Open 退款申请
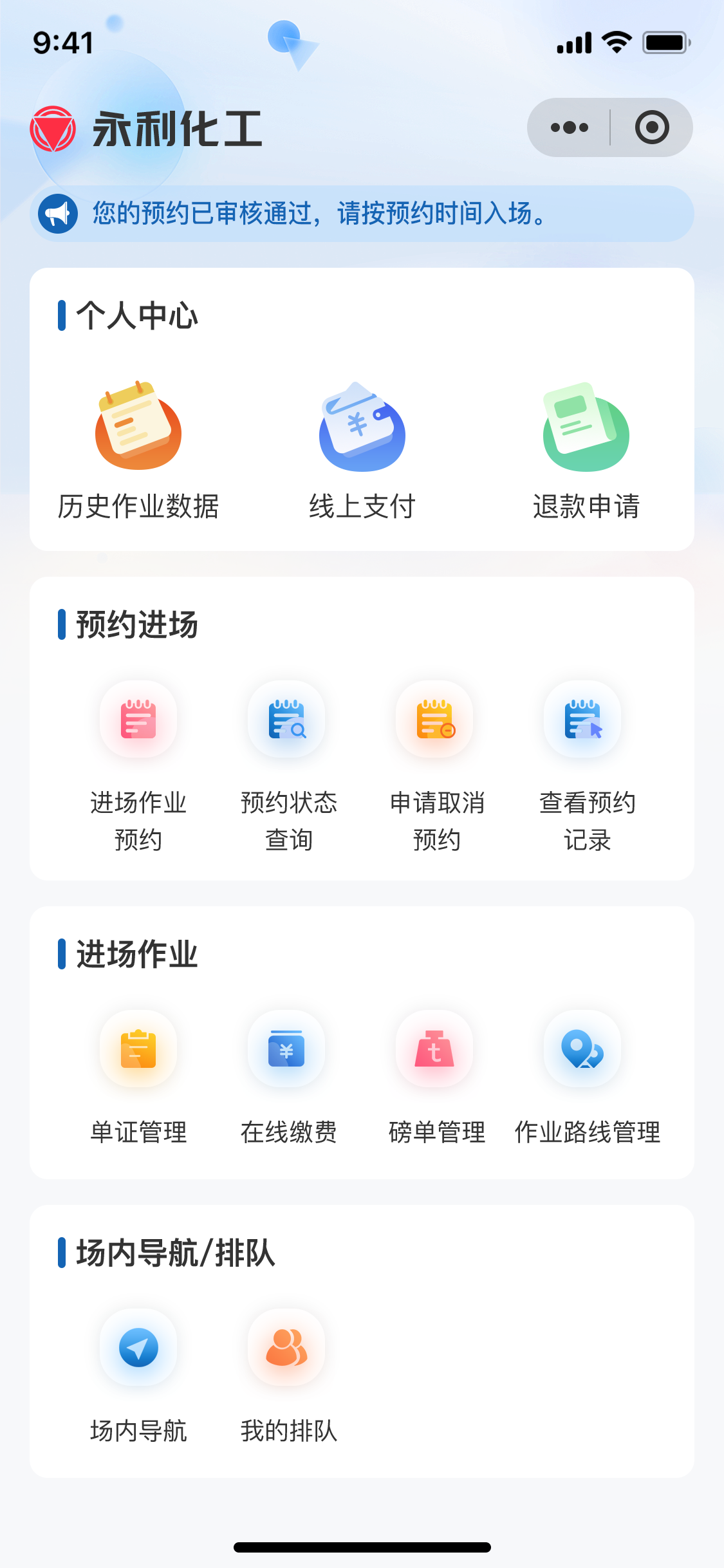Viewport: 724px width, 1568px height. click(586, 451)
